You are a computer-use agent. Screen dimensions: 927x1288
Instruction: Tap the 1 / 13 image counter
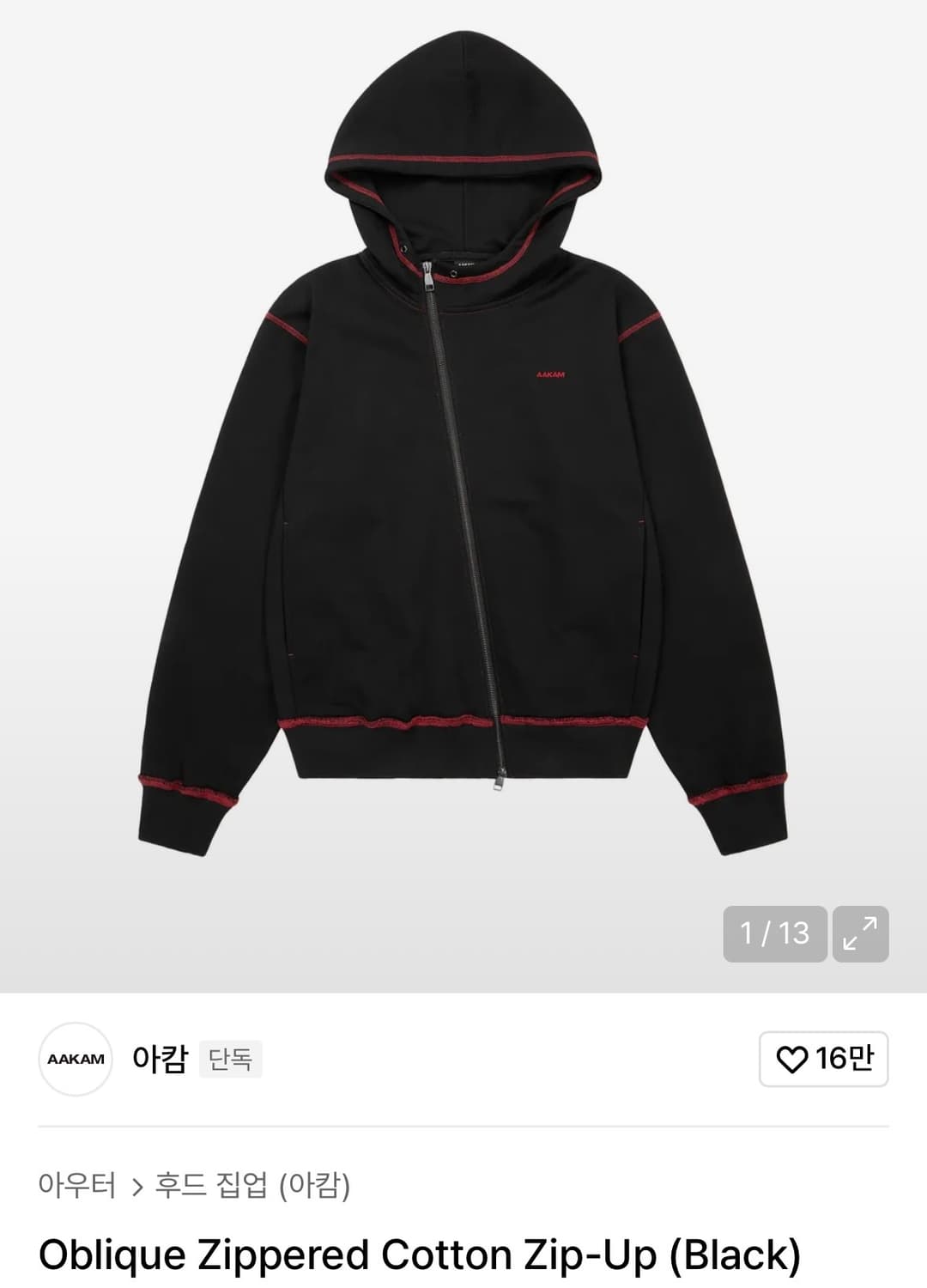pyautogui.click(x=772, y=933)
